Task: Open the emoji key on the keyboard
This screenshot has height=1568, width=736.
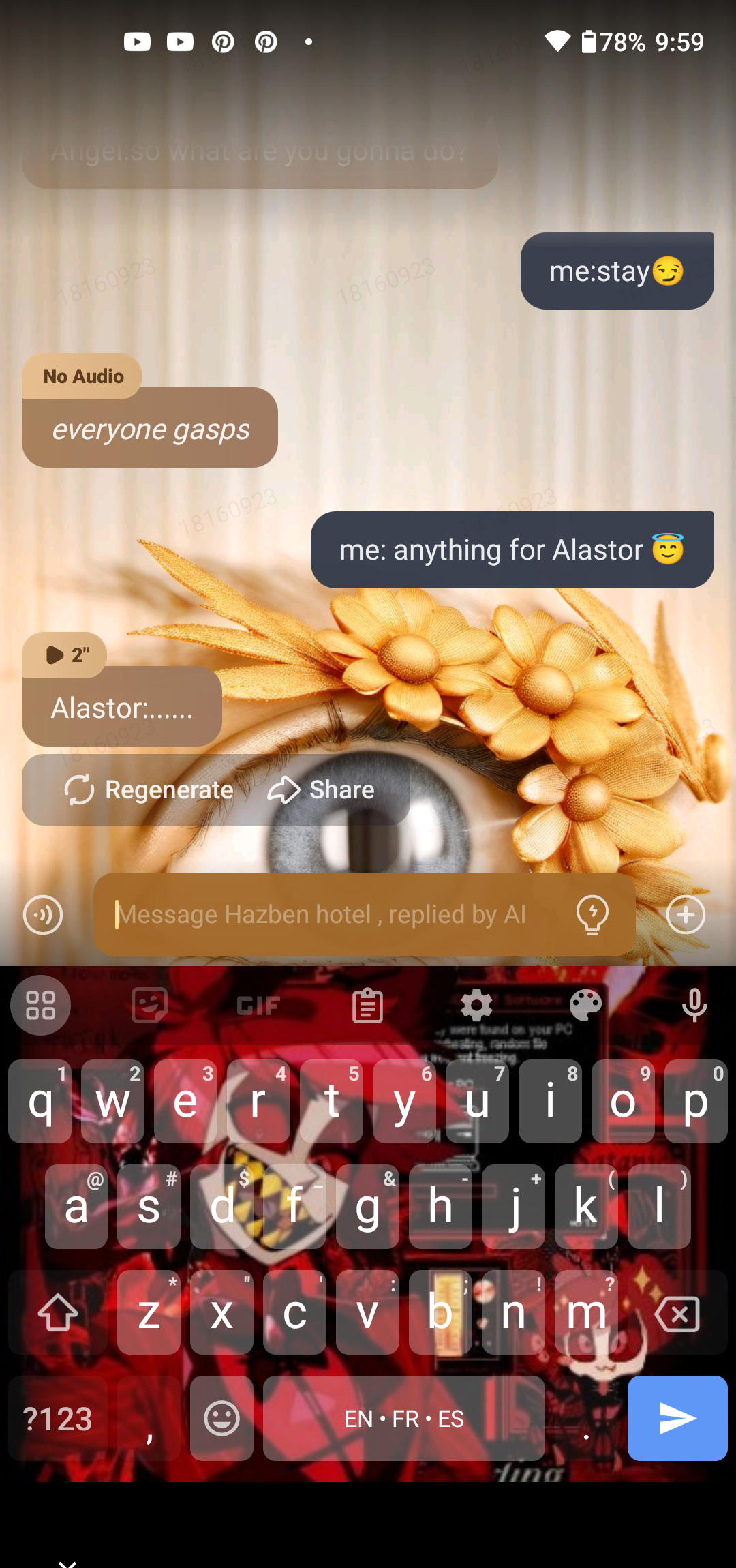Action: pos(221,1419)
